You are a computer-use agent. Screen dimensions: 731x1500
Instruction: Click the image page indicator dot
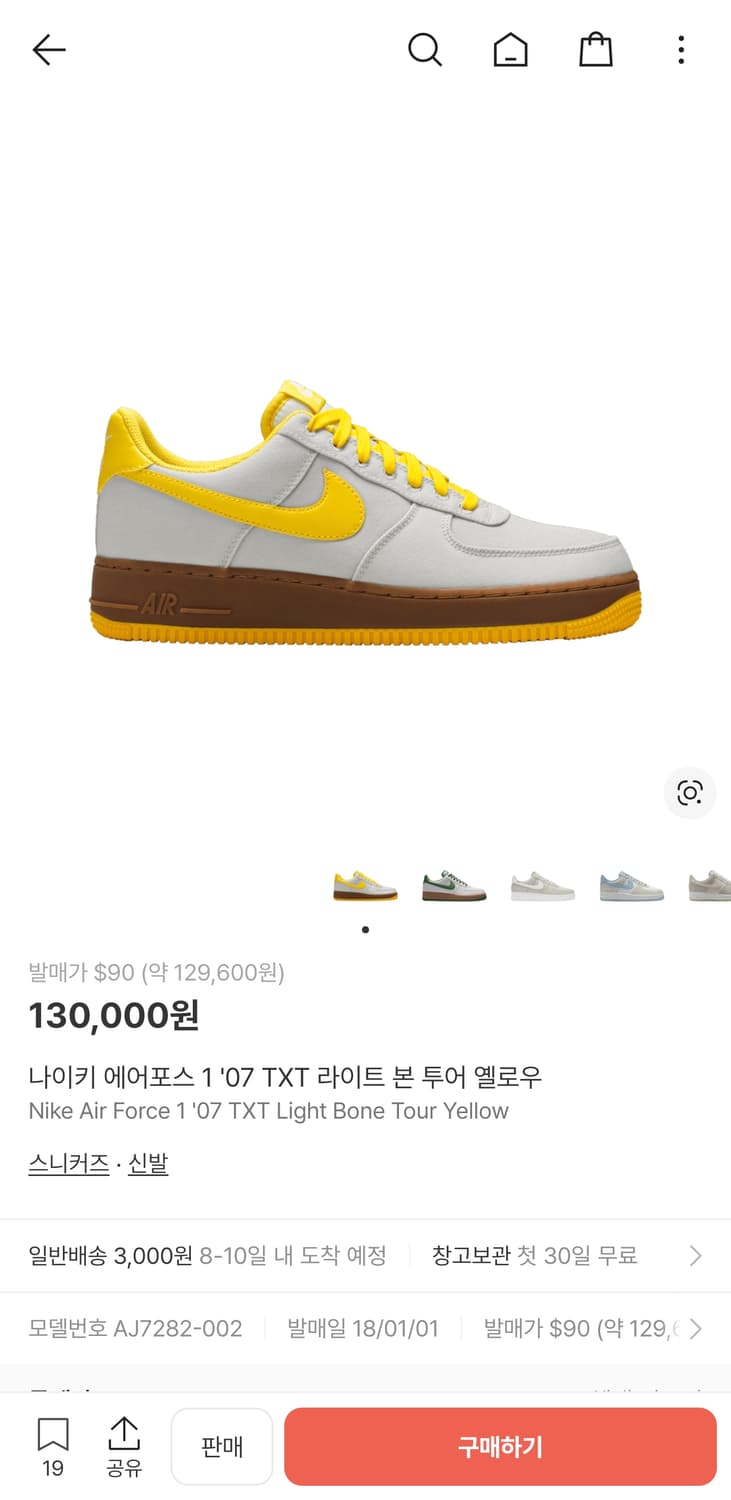coord(365,929)
